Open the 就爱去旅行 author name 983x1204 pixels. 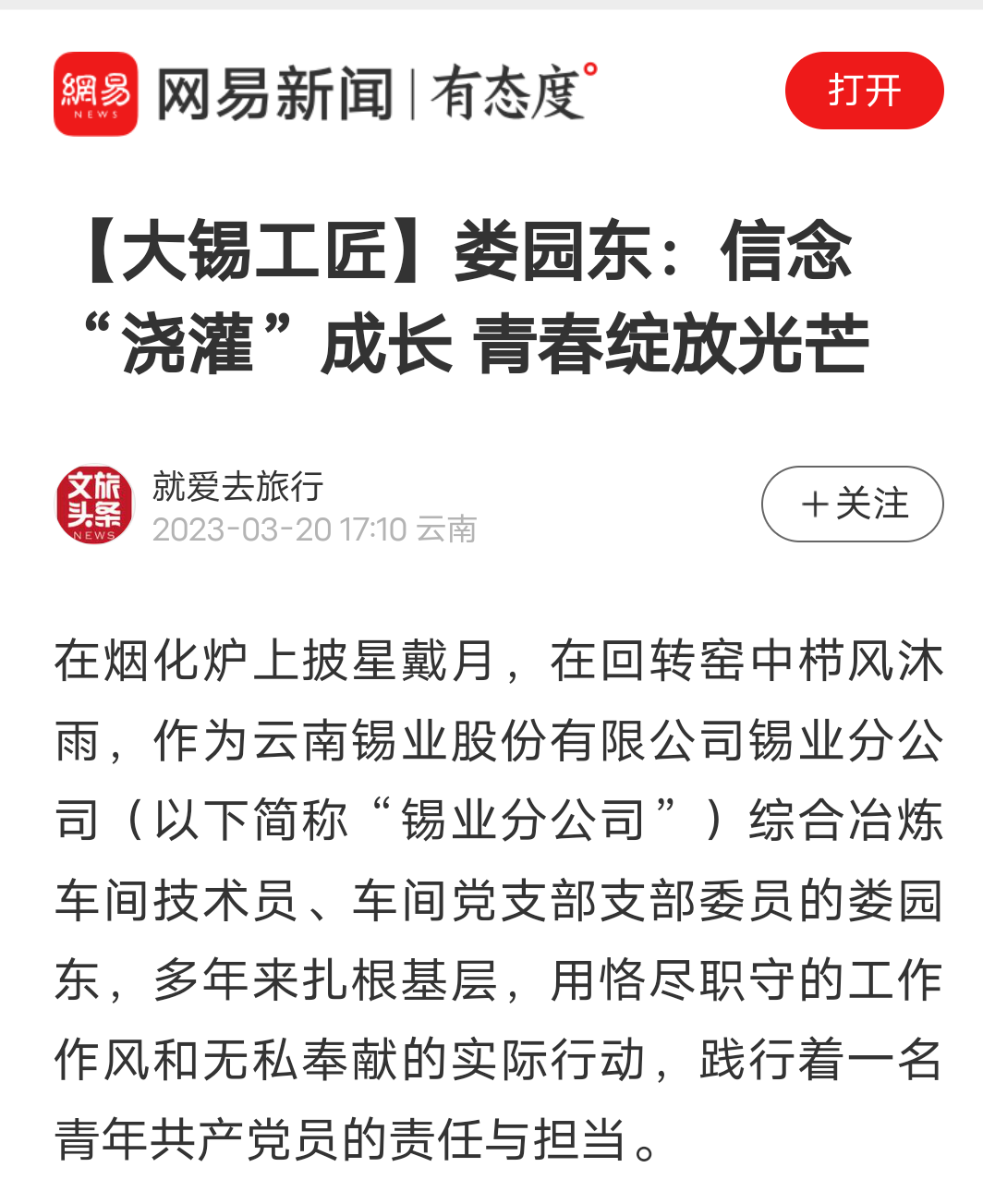tap(237, 485)
